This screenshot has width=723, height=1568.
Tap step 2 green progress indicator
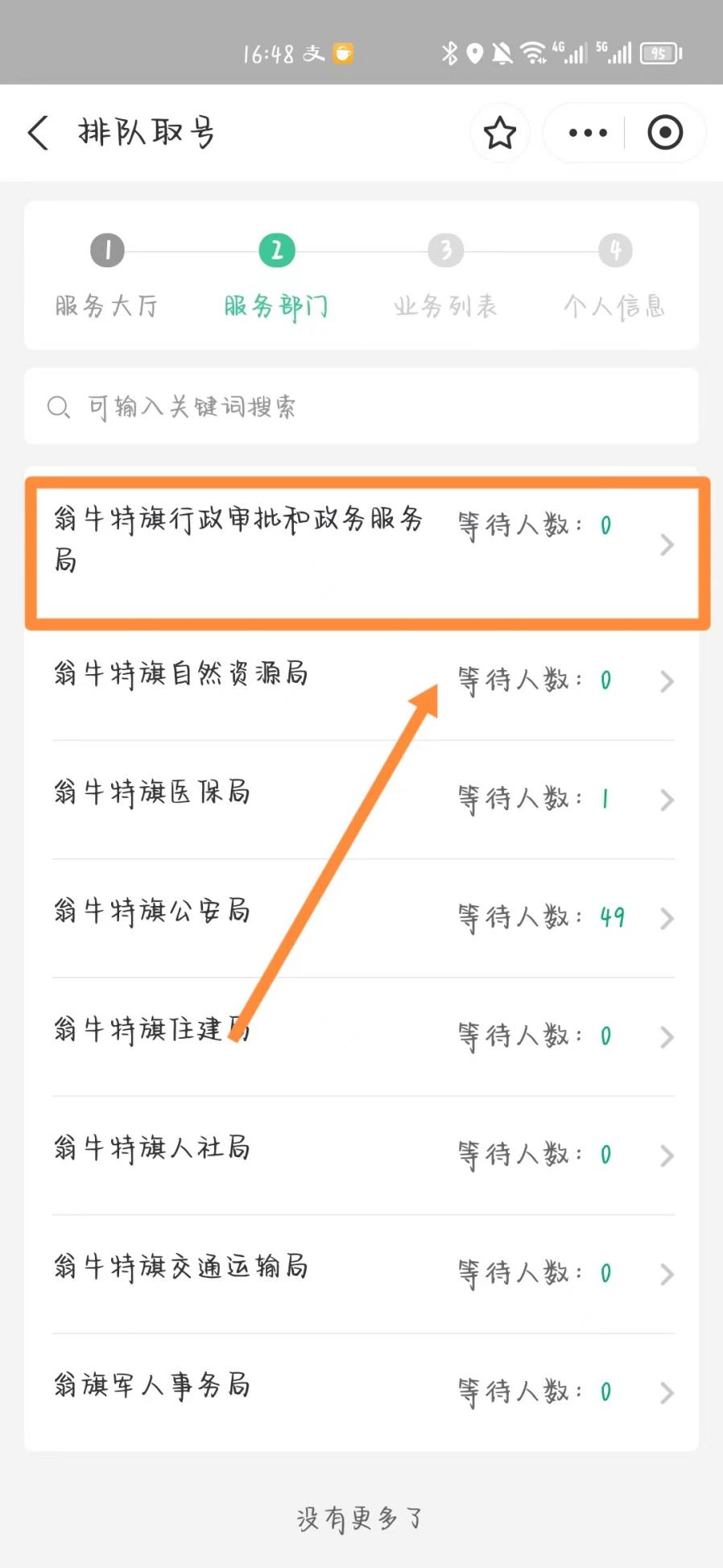tap(276, 250)
